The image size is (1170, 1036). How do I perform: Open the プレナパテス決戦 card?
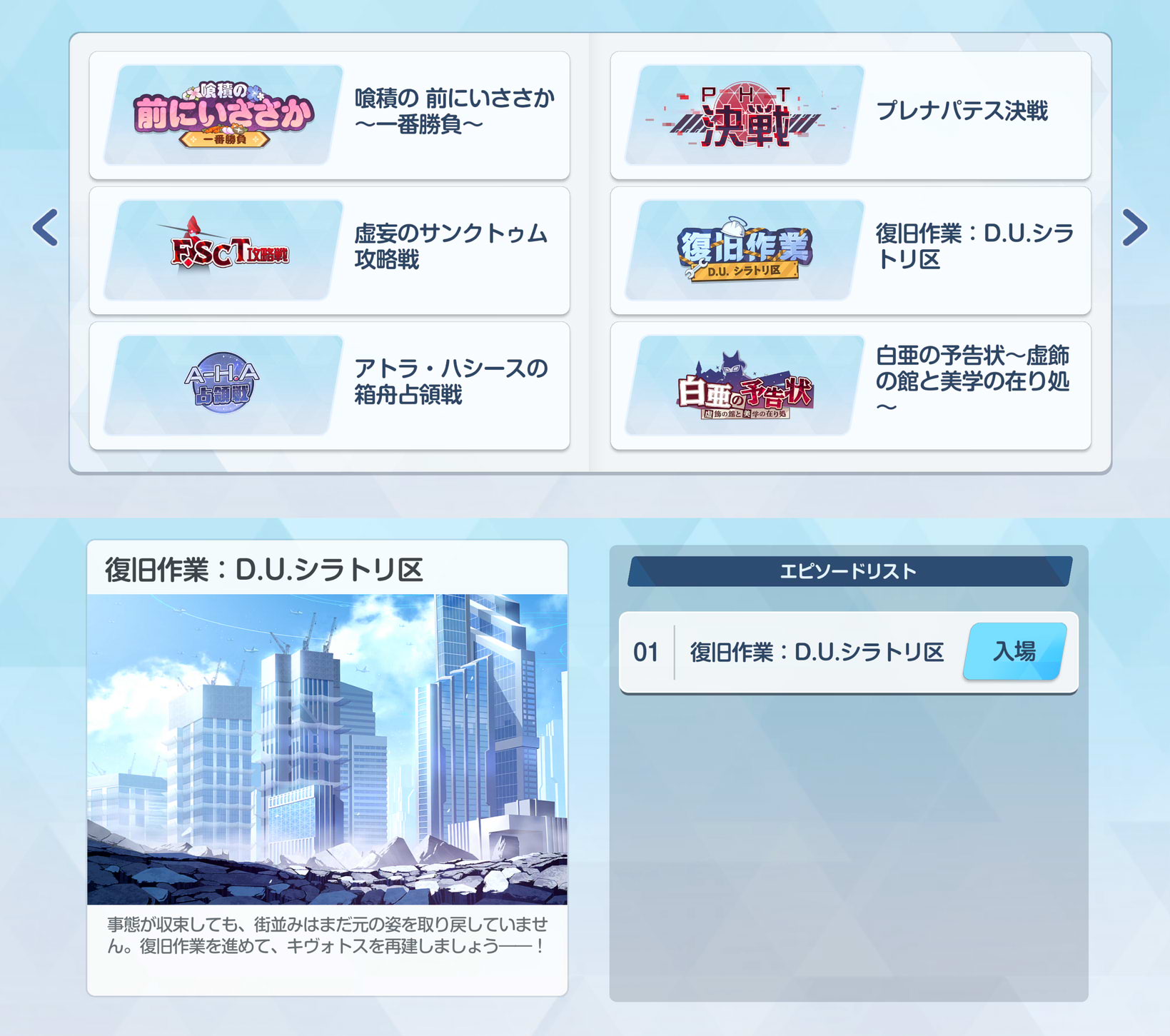(x=850, y=115)
